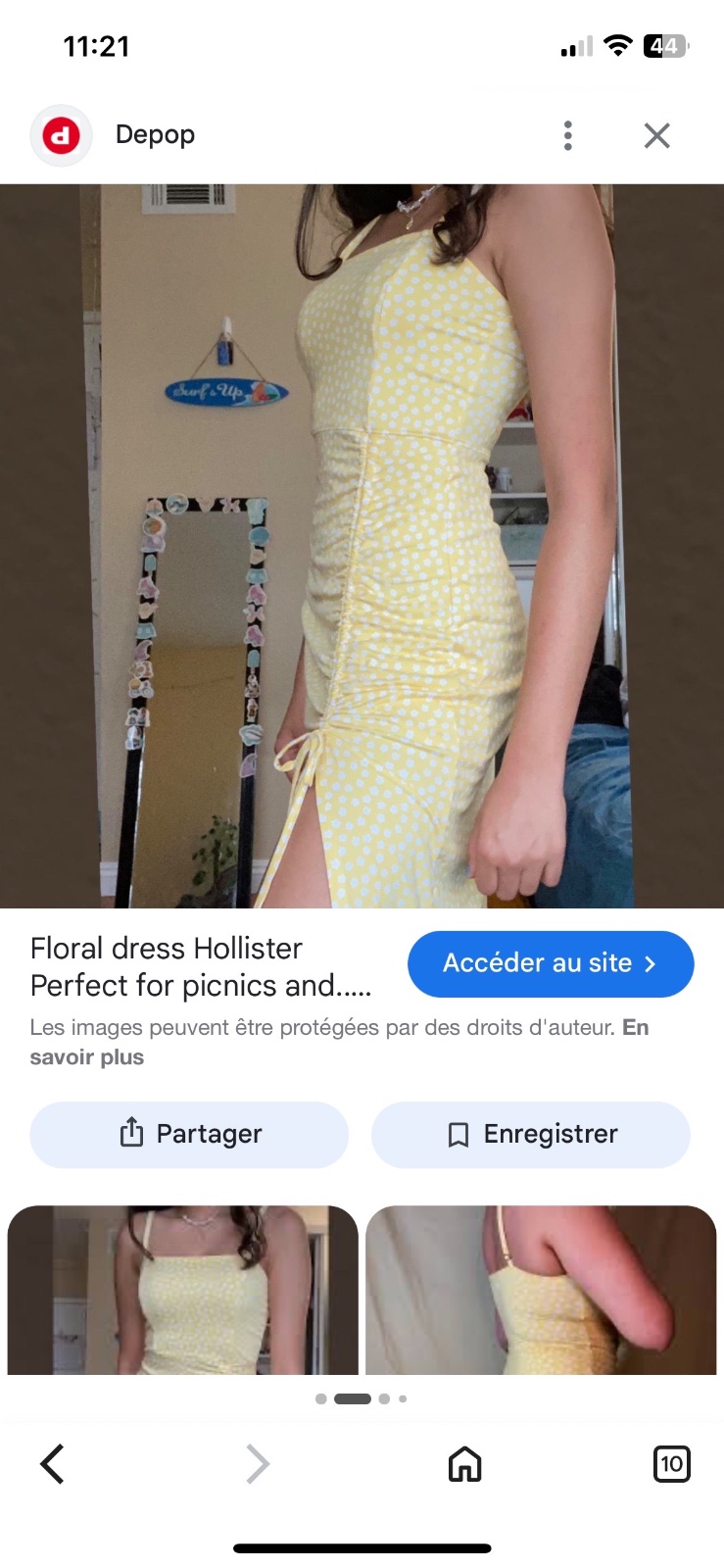Open the three-dot overflow menu

pyautogui.click(x=568, y=135)
